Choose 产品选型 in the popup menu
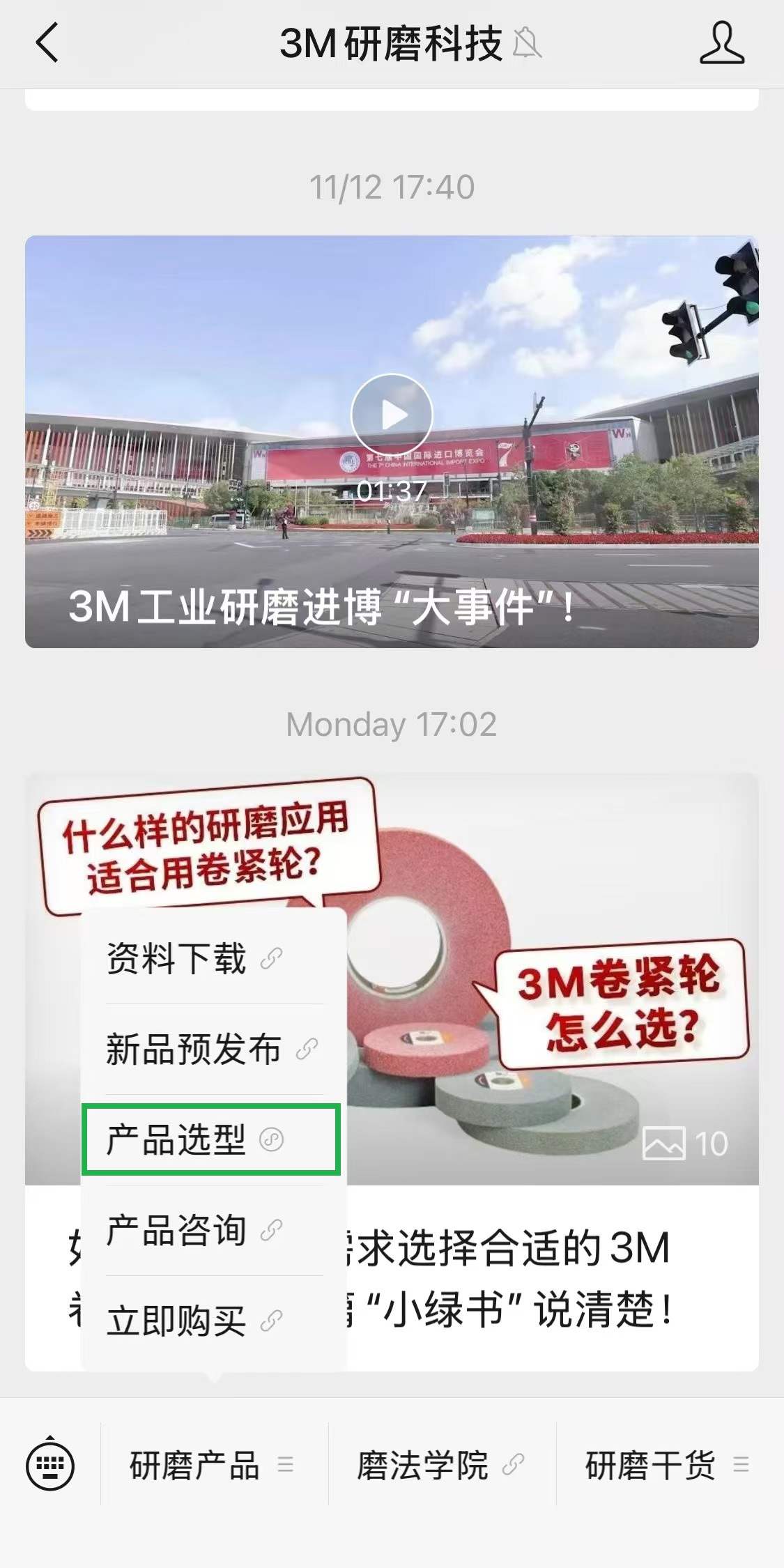Screen dimensions: 784x1568 (210, 1139)
